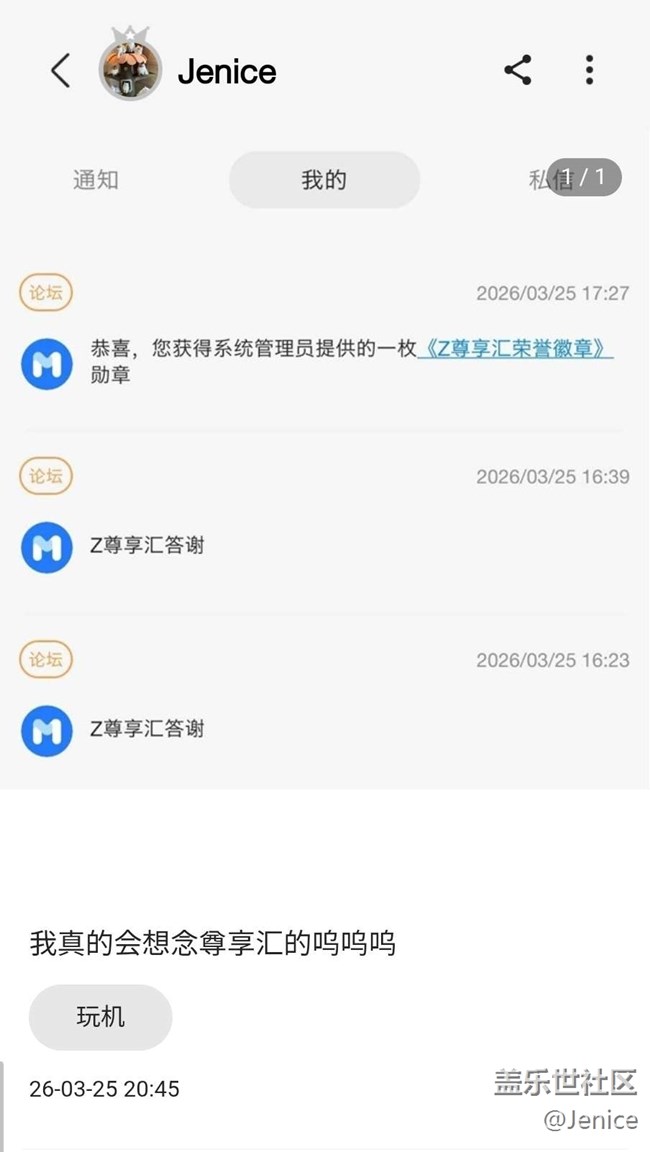Open the three-dot overflow menu

pyautogui.click(x=589, y=70)
